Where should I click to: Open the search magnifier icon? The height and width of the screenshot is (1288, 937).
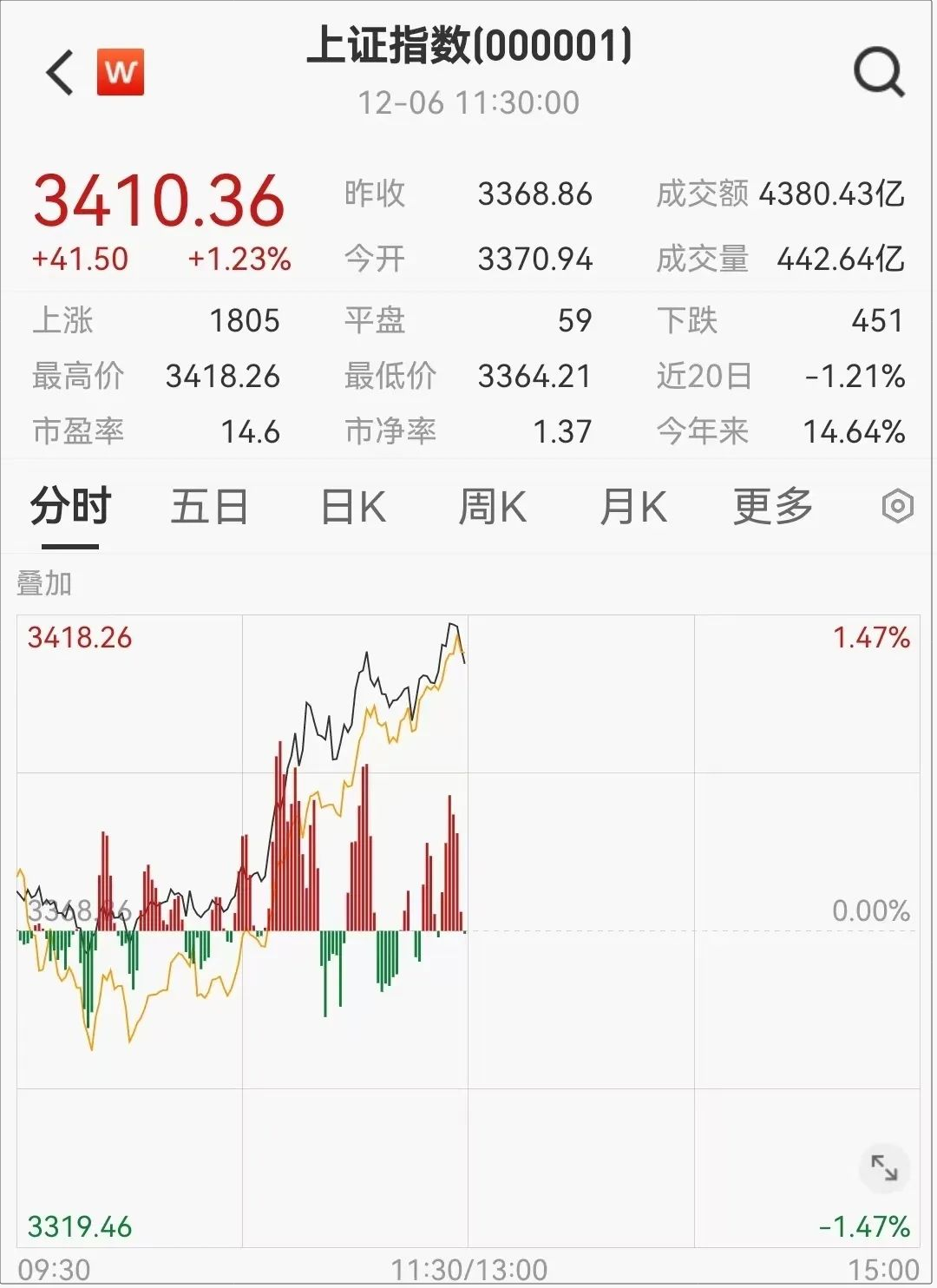pos(879,72)
